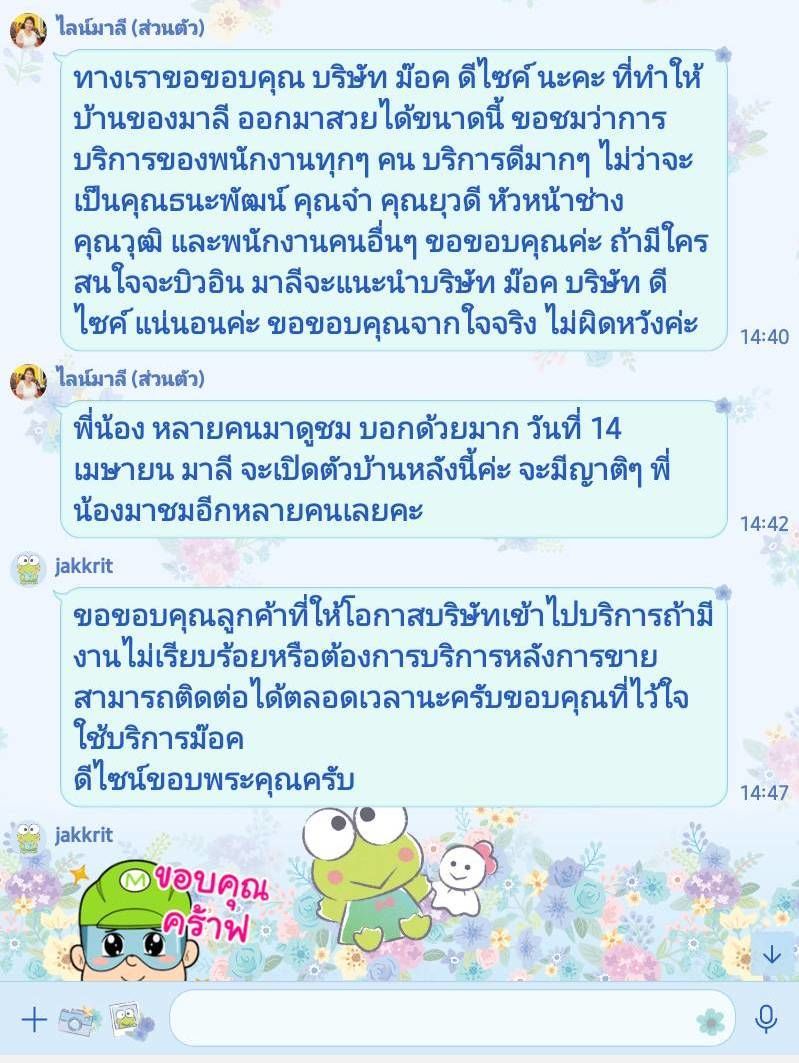The height and width of the screenshot is (1063, 799).
Task: Open the sticker and emoji panel
Action: point(711,1020)
